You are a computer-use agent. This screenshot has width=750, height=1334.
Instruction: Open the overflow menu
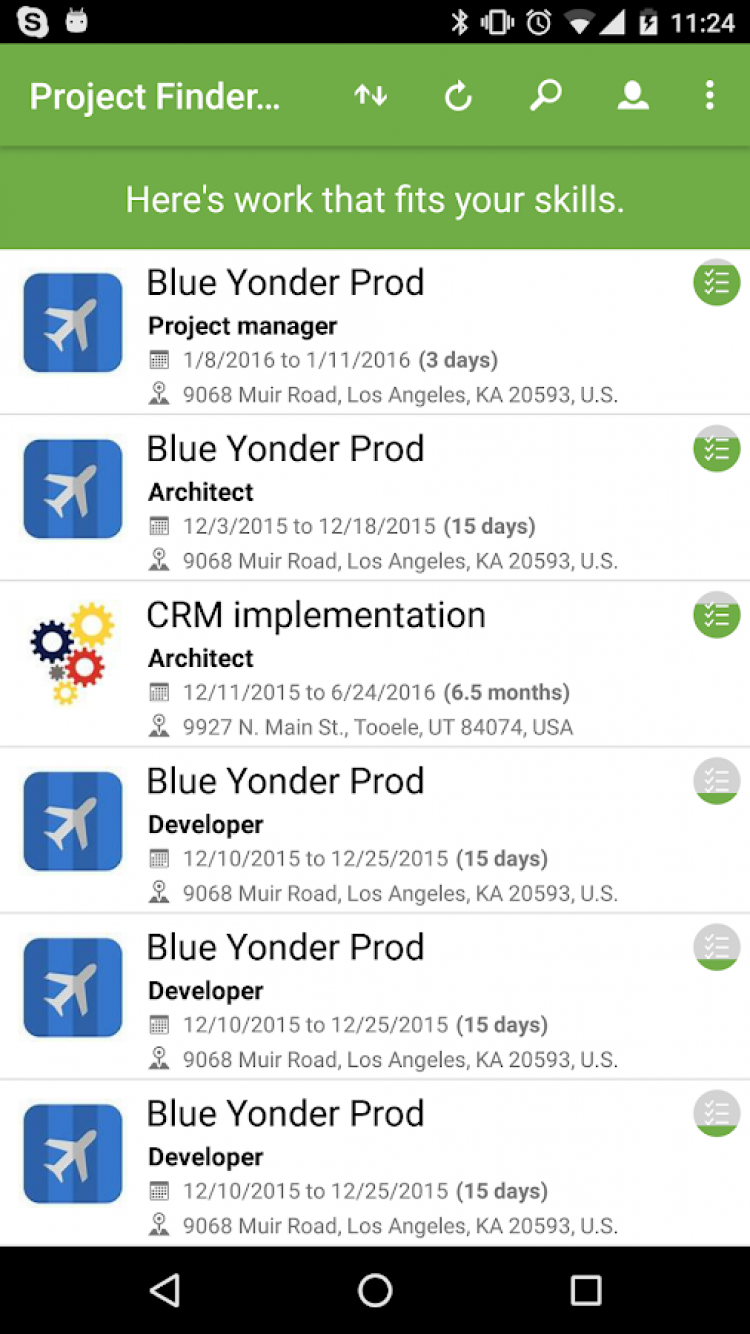click(710, 96)
